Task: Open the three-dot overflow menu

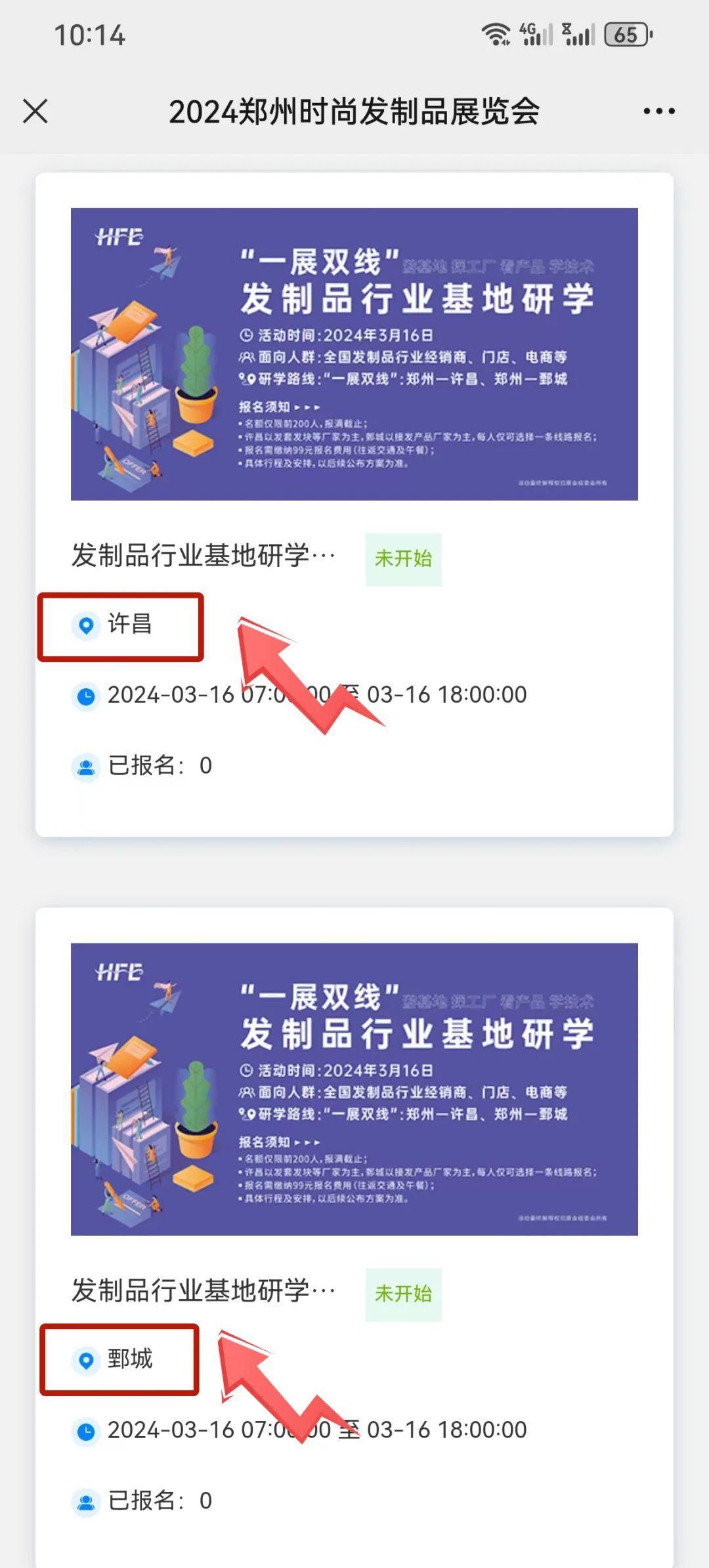Action: click(659, 111)
